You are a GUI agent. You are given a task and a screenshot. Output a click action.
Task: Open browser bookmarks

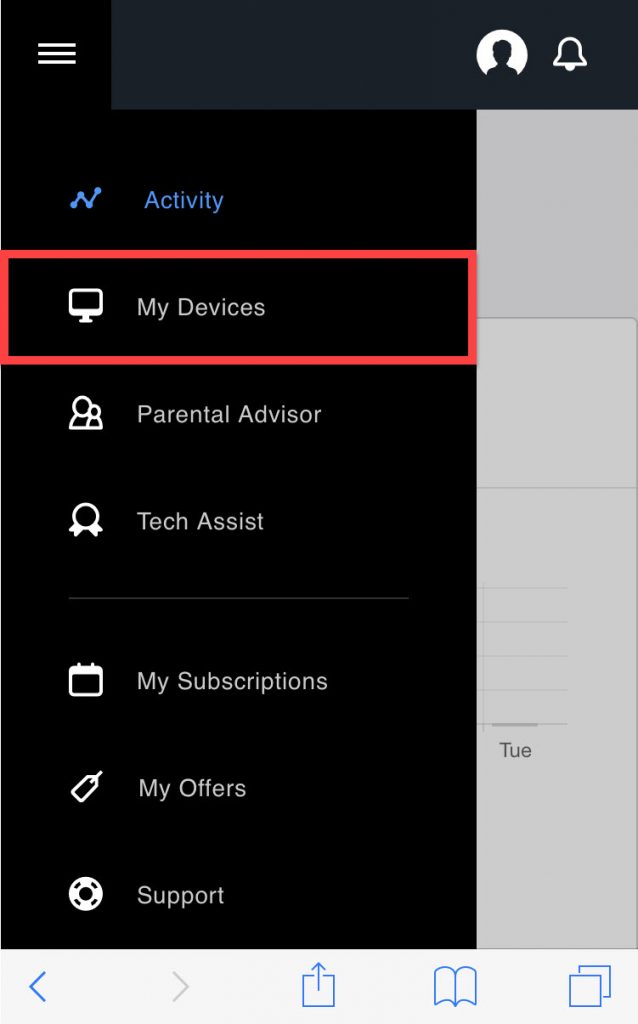(455, 986)
